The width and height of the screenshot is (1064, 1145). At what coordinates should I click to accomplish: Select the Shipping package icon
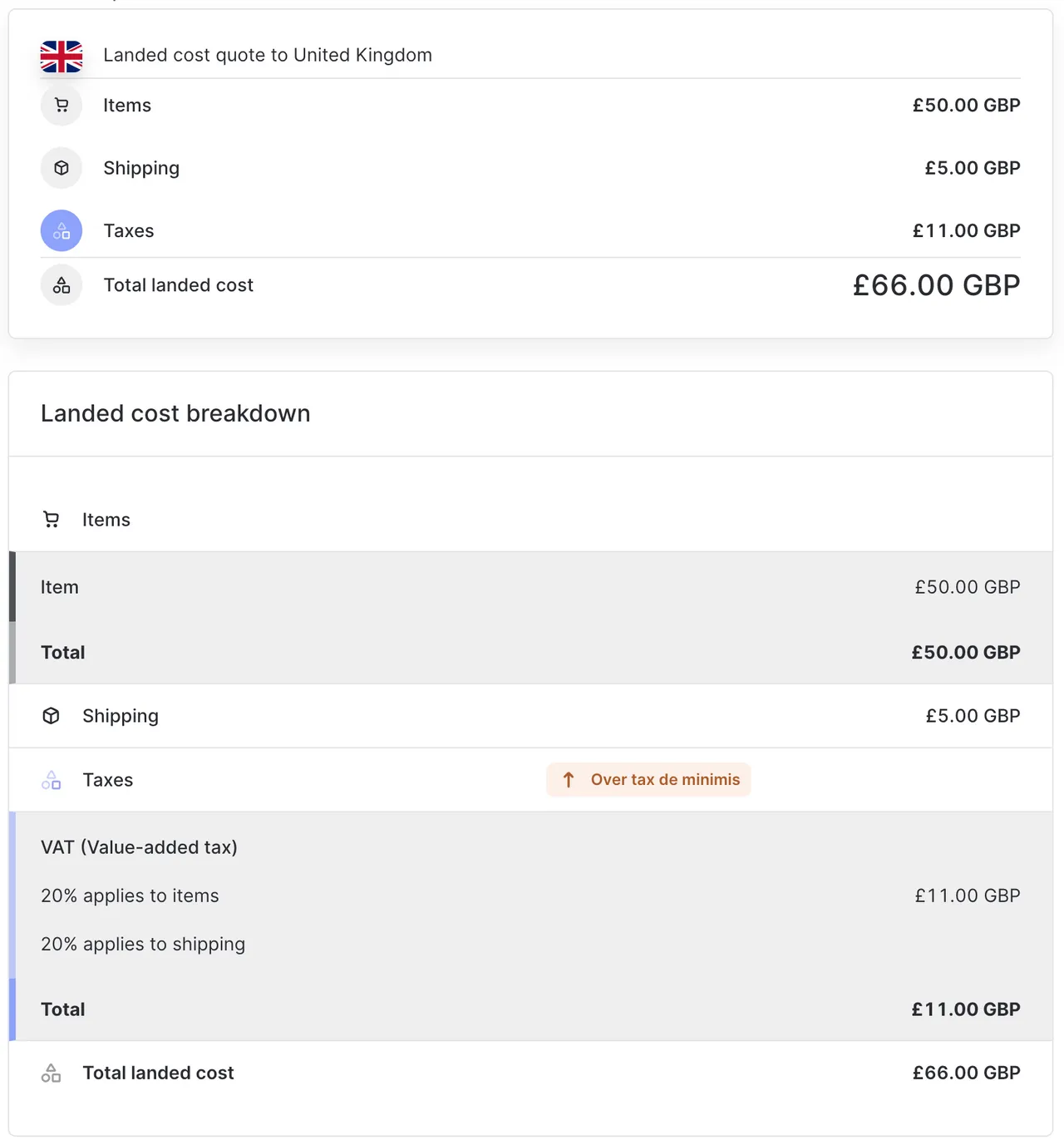coord(62,167)
